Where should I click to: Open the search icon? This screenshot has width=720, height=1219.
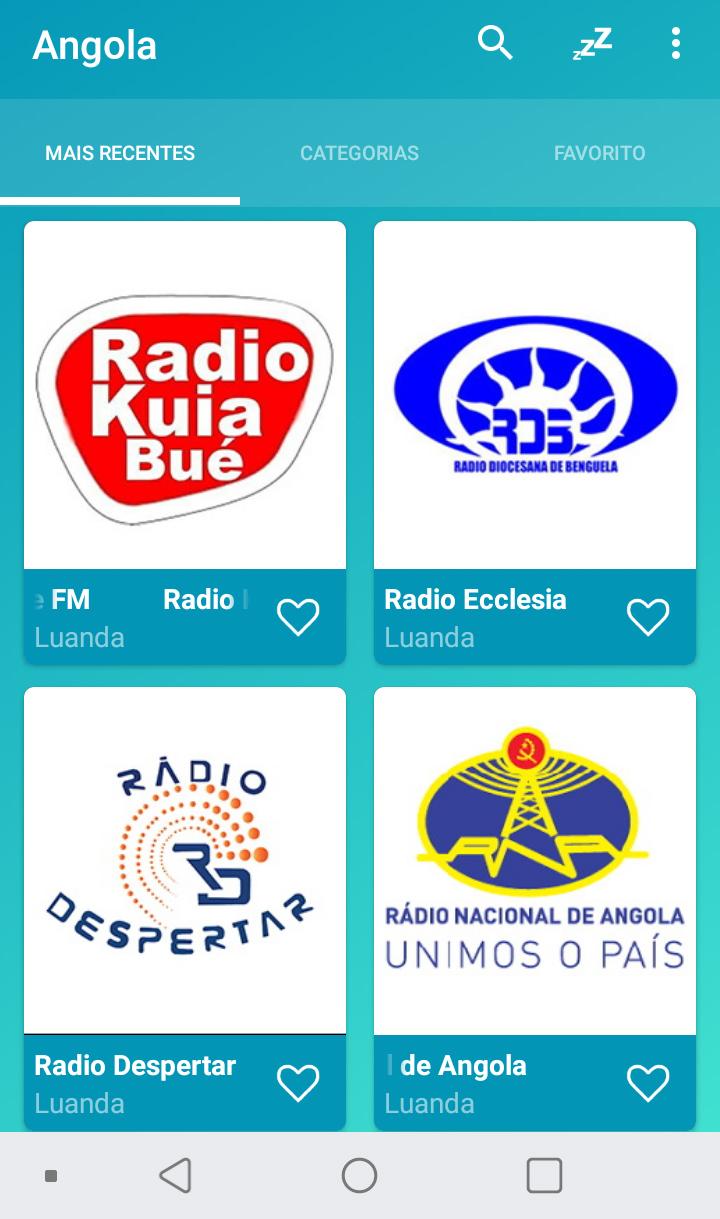pyautogui.click(x=495, y=44)
